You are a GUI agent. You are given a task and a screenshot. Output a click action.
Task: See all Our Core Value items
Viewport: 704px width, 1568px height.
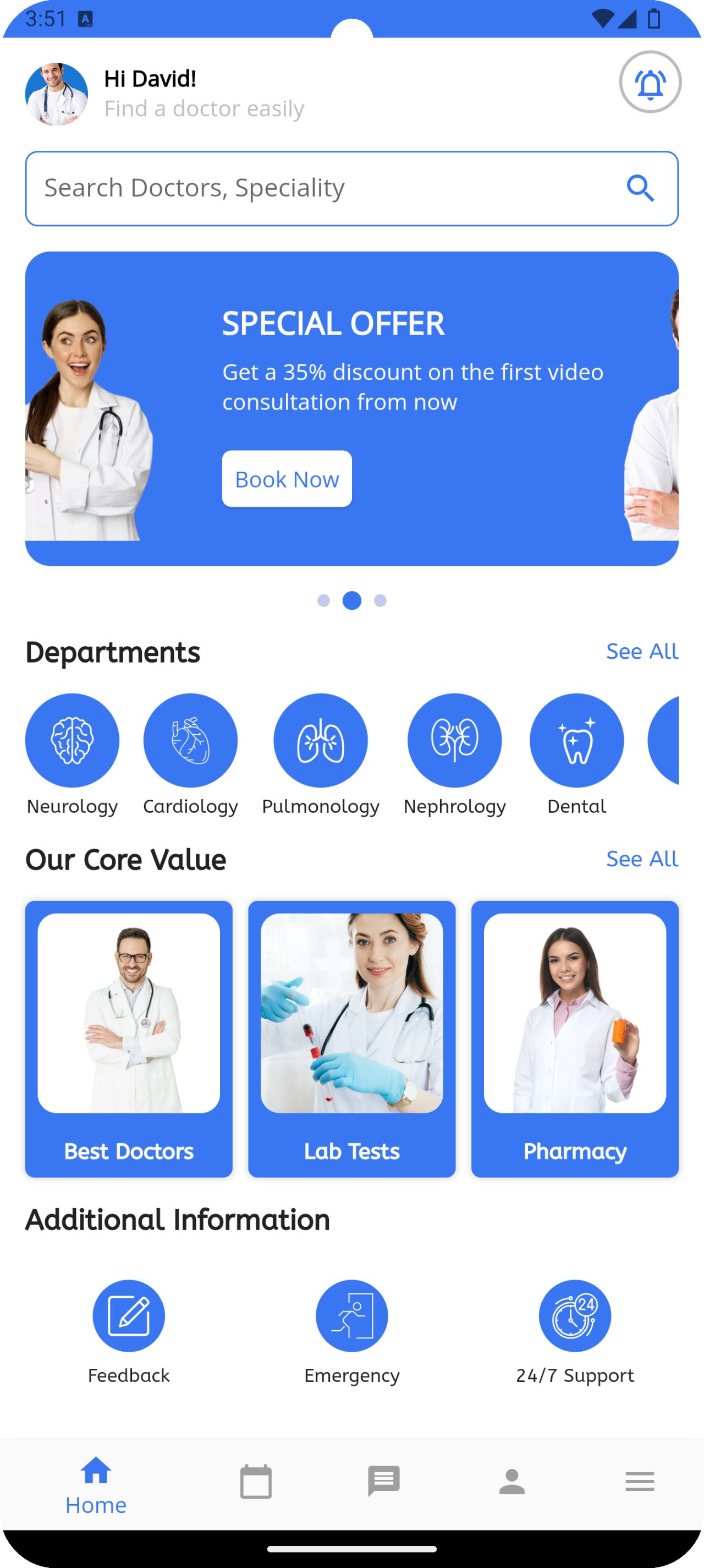(x=641, y=859)
